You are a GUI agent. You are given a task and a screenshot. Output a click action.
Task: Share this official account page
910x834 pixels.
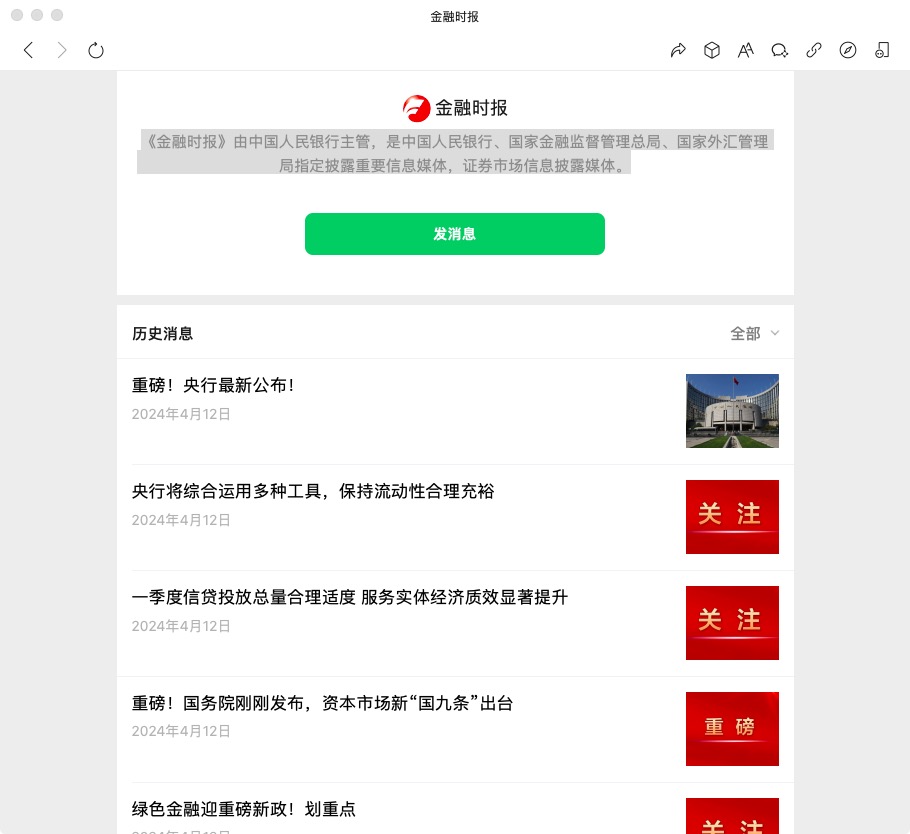pyautogui.click(x=678, y=50)
